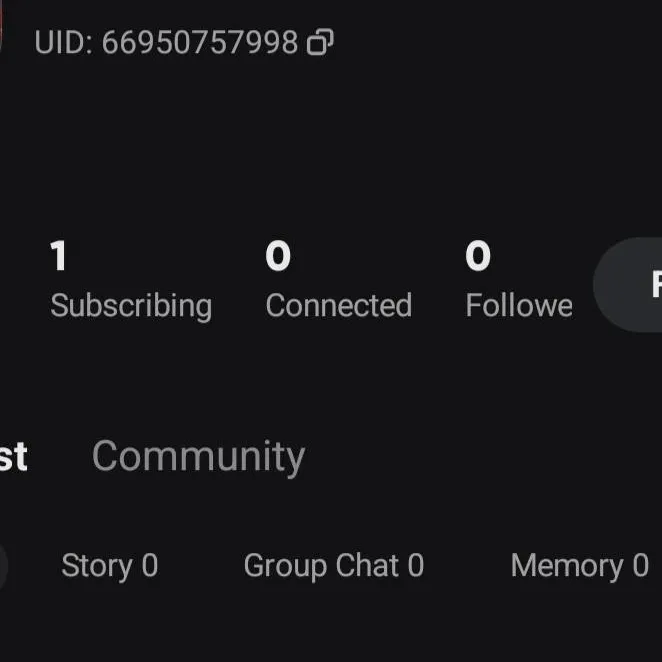View the Connected list

pyautogui.click(x=338, y=282)
